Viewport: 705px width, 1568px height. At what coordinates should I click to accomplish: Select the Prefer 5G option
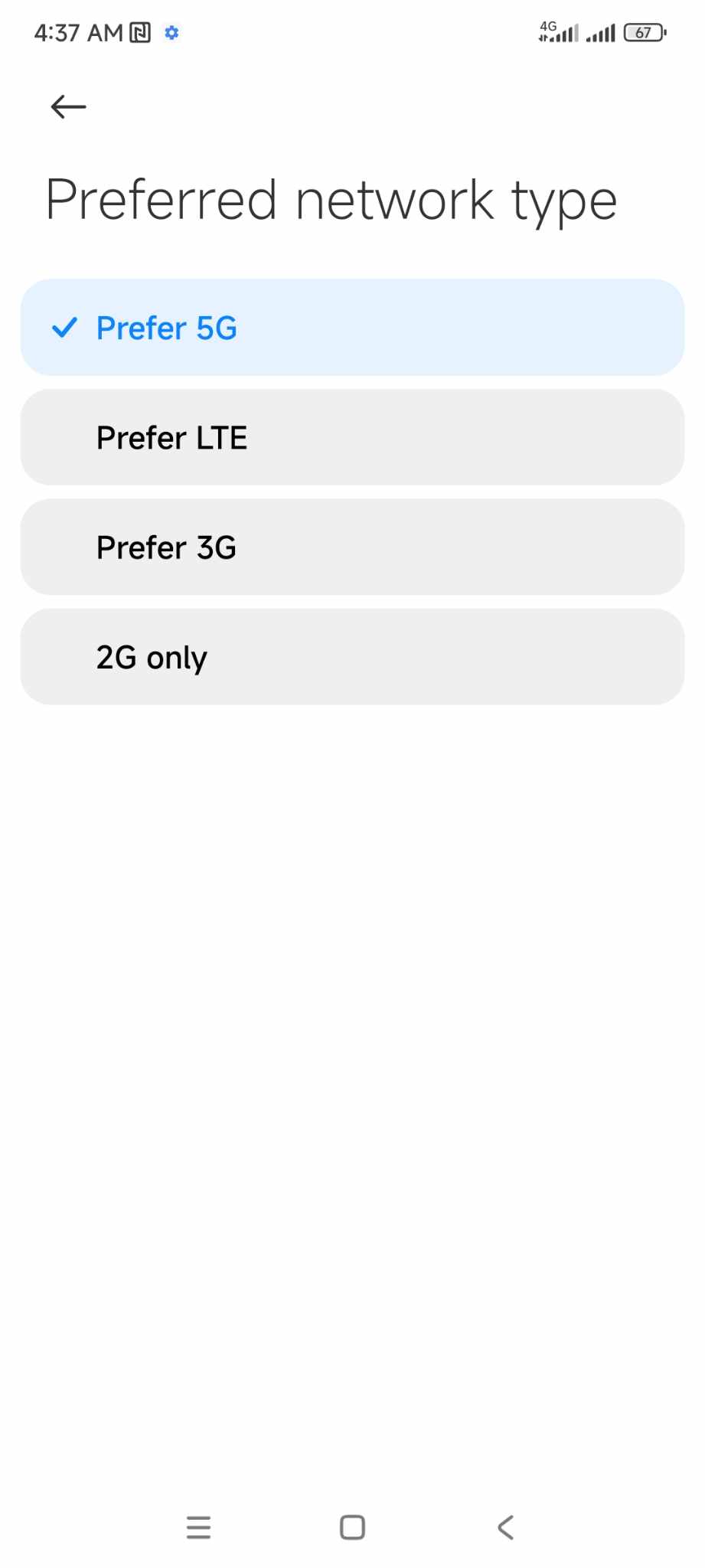(352, 327)
